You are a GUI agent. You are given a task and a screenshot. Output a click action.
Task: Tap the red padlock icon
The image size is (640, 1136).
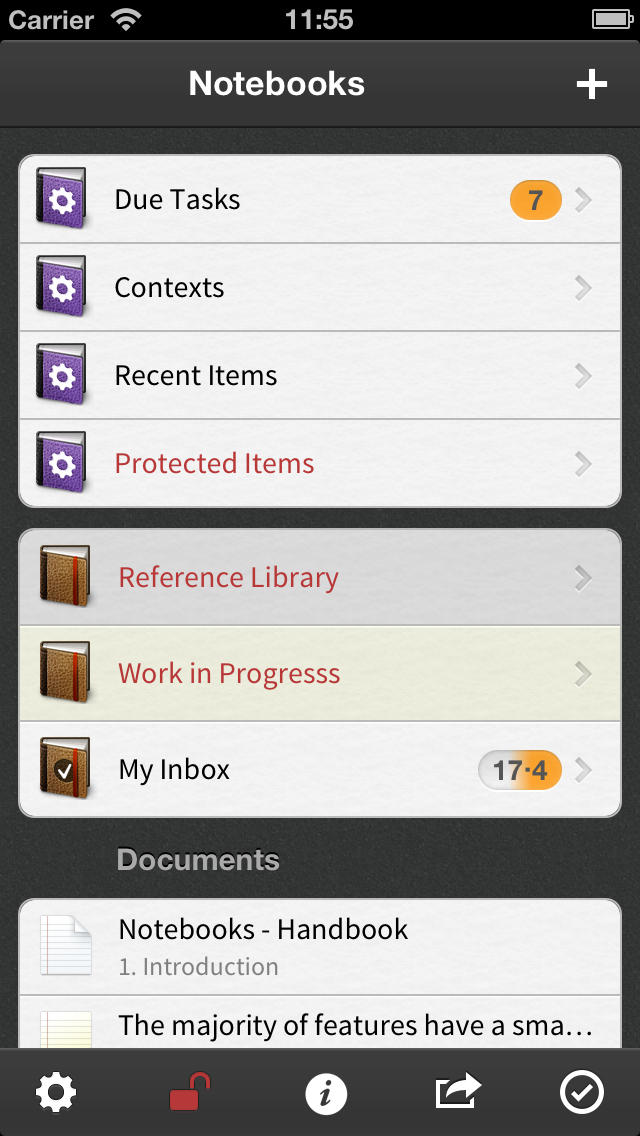[x=190, y=1093]
